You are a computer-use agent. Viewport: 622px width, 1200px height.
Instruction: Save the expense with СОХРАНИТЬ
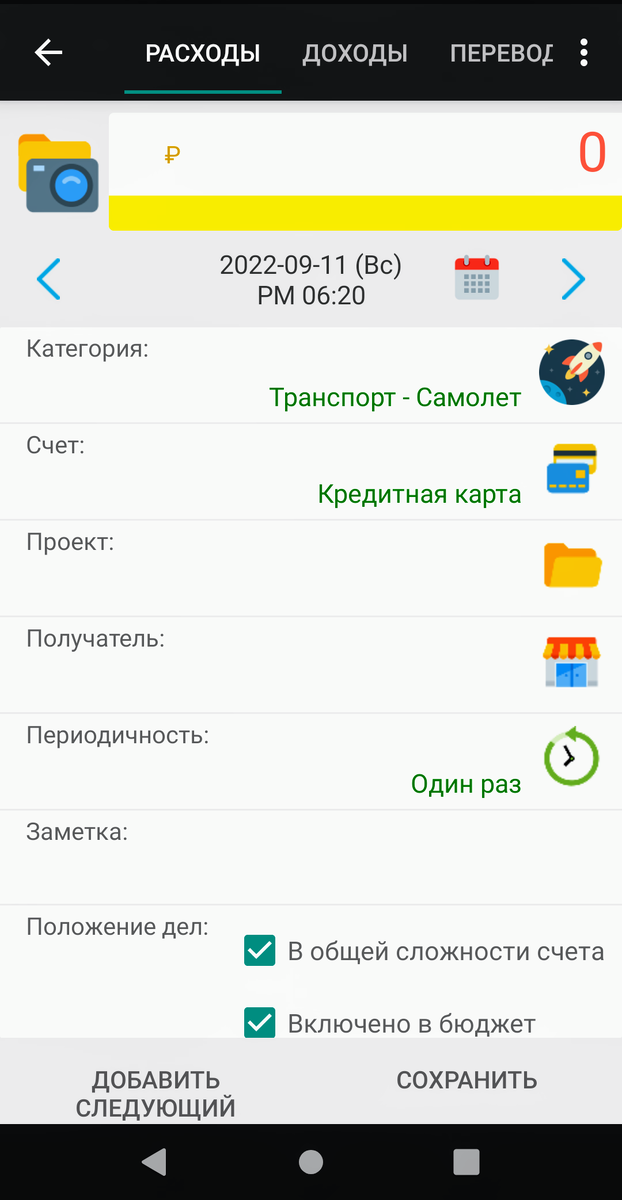tap(467, 1080)
